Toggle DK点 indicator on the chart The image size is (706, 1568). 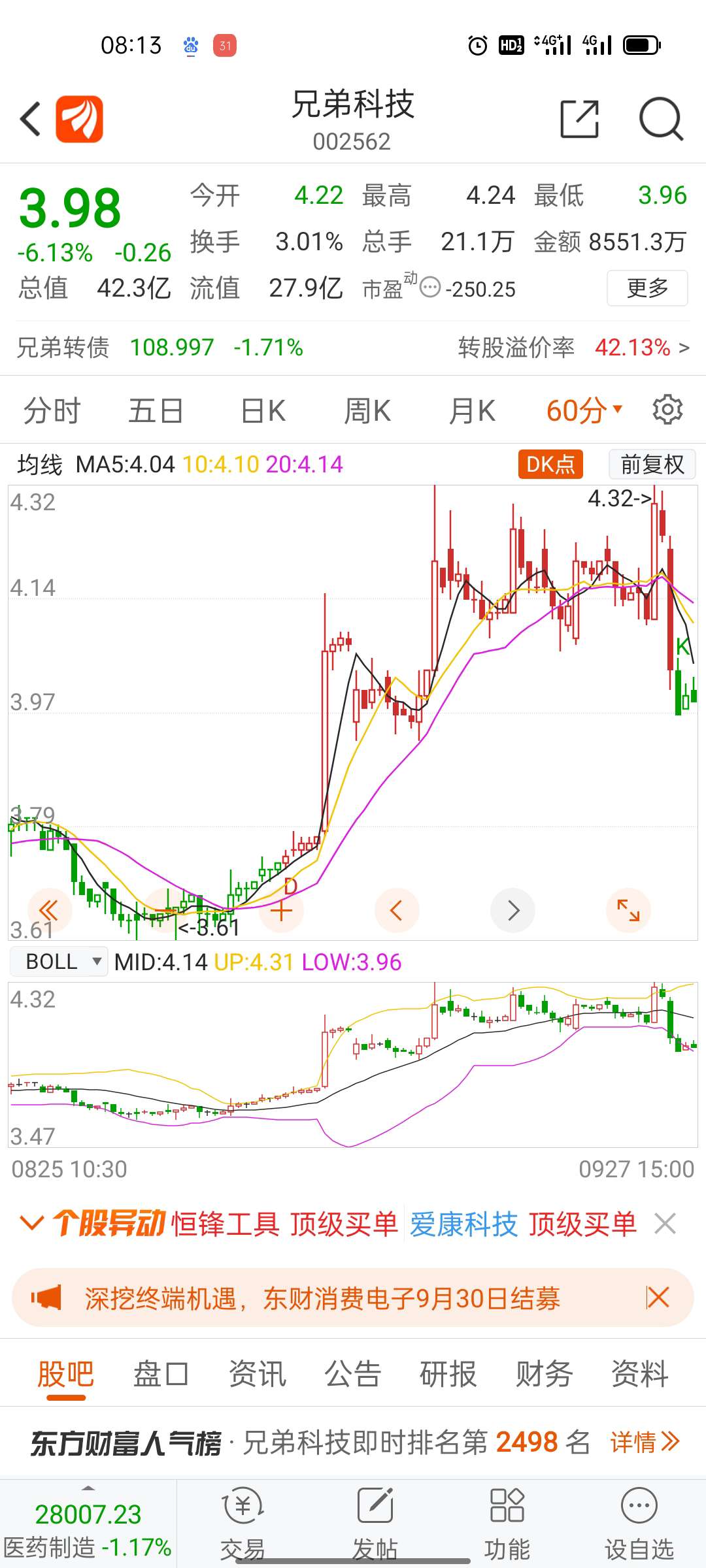pos(550,464)
